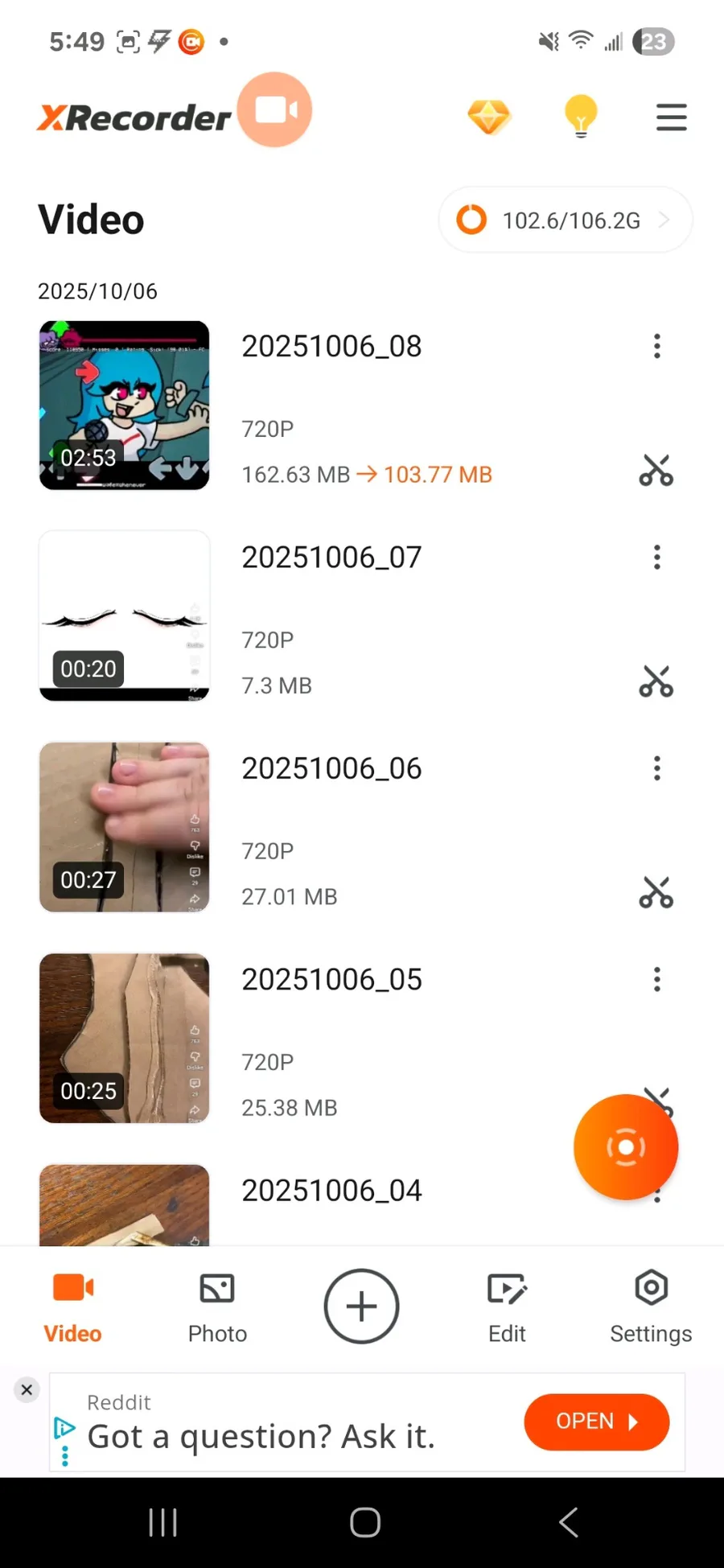Open more options for 20251006_06

657,768
